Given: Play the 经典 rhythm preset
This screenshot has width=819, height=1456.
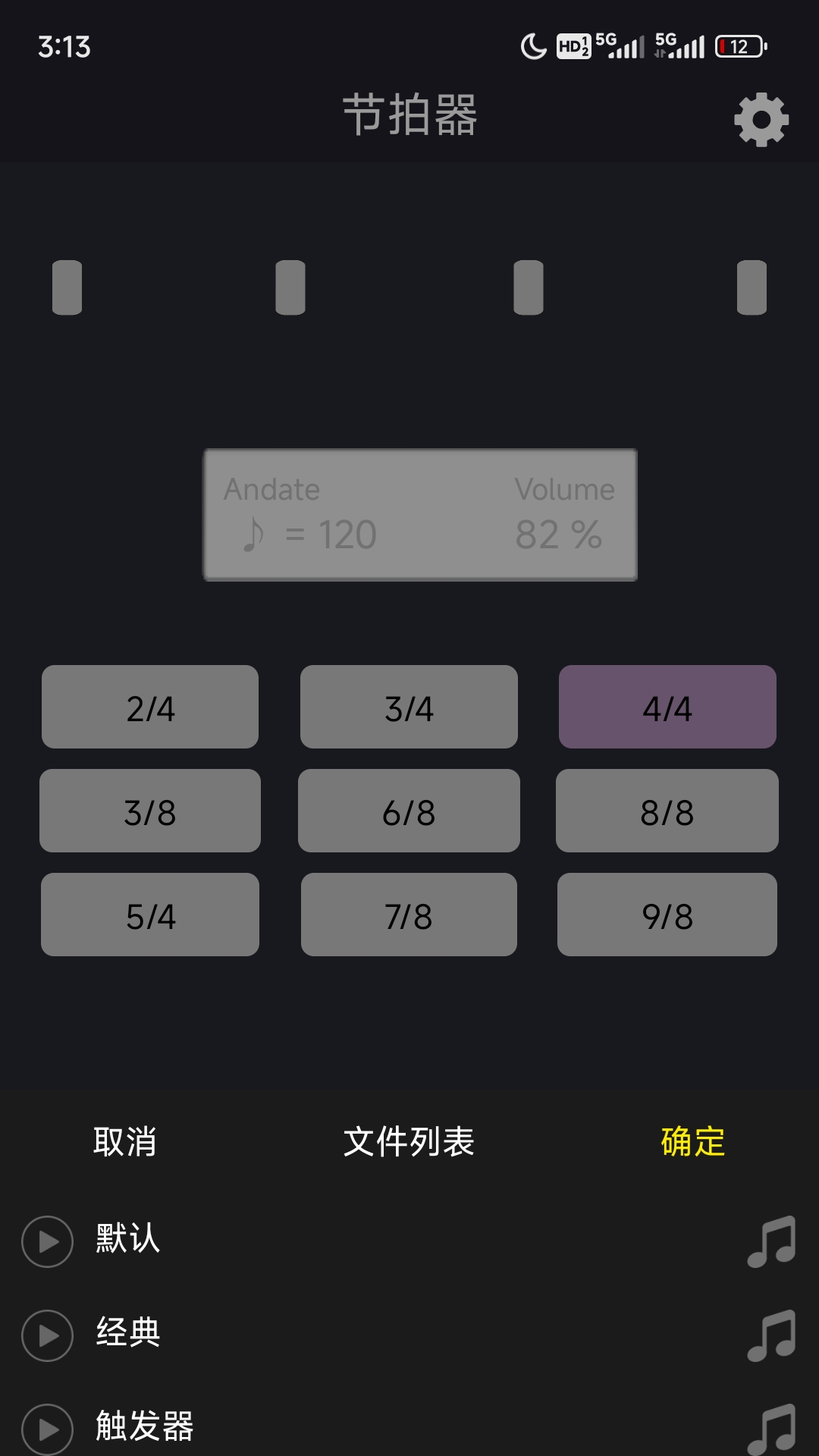Looking at the screenshot, I should point(47,1336).
